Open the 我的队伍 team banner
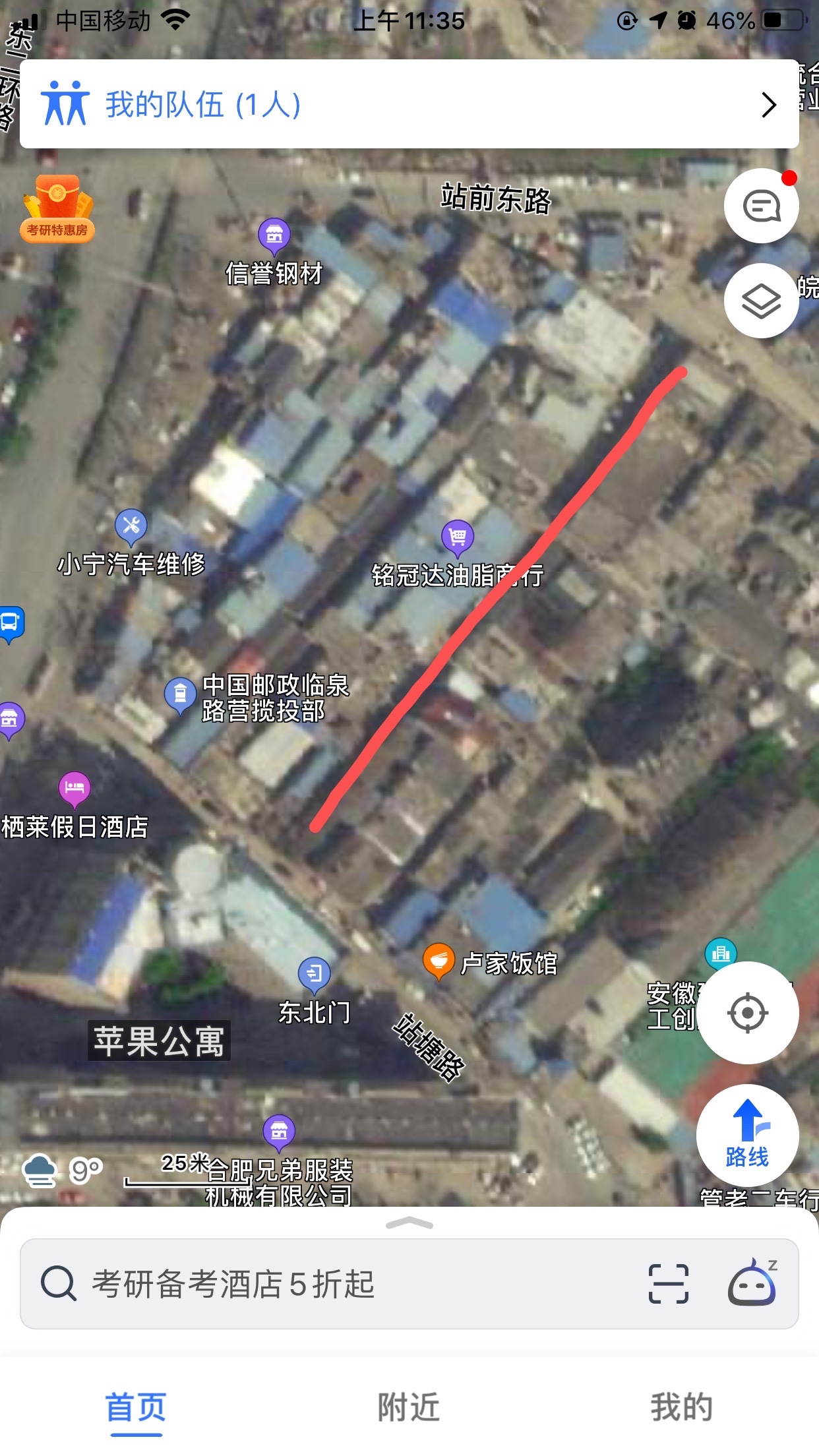This screenshot has width=819, height=1456. tap(409, 104)
